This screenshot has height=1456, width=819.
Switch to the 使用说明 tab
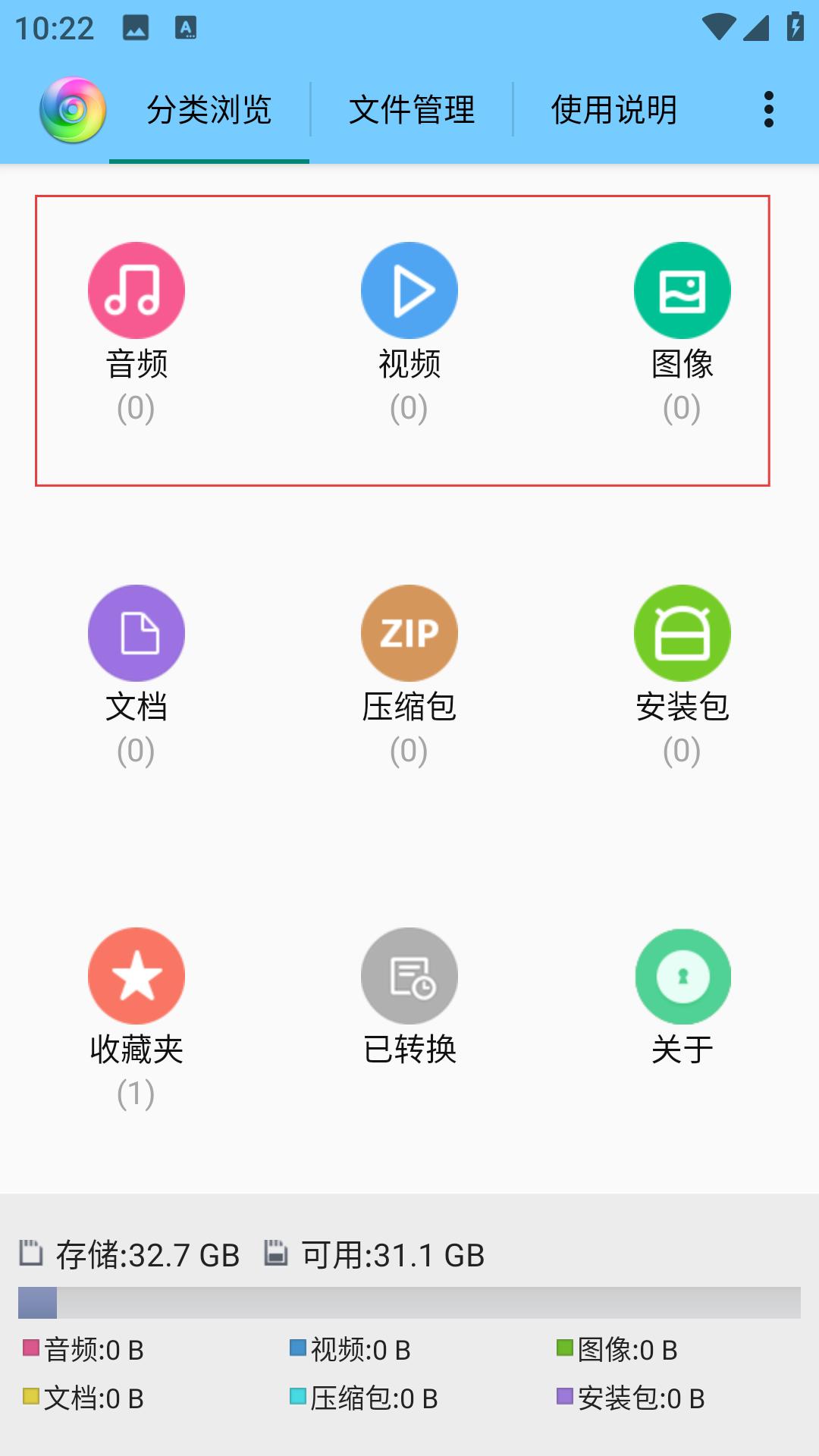[x=614, y=110]
